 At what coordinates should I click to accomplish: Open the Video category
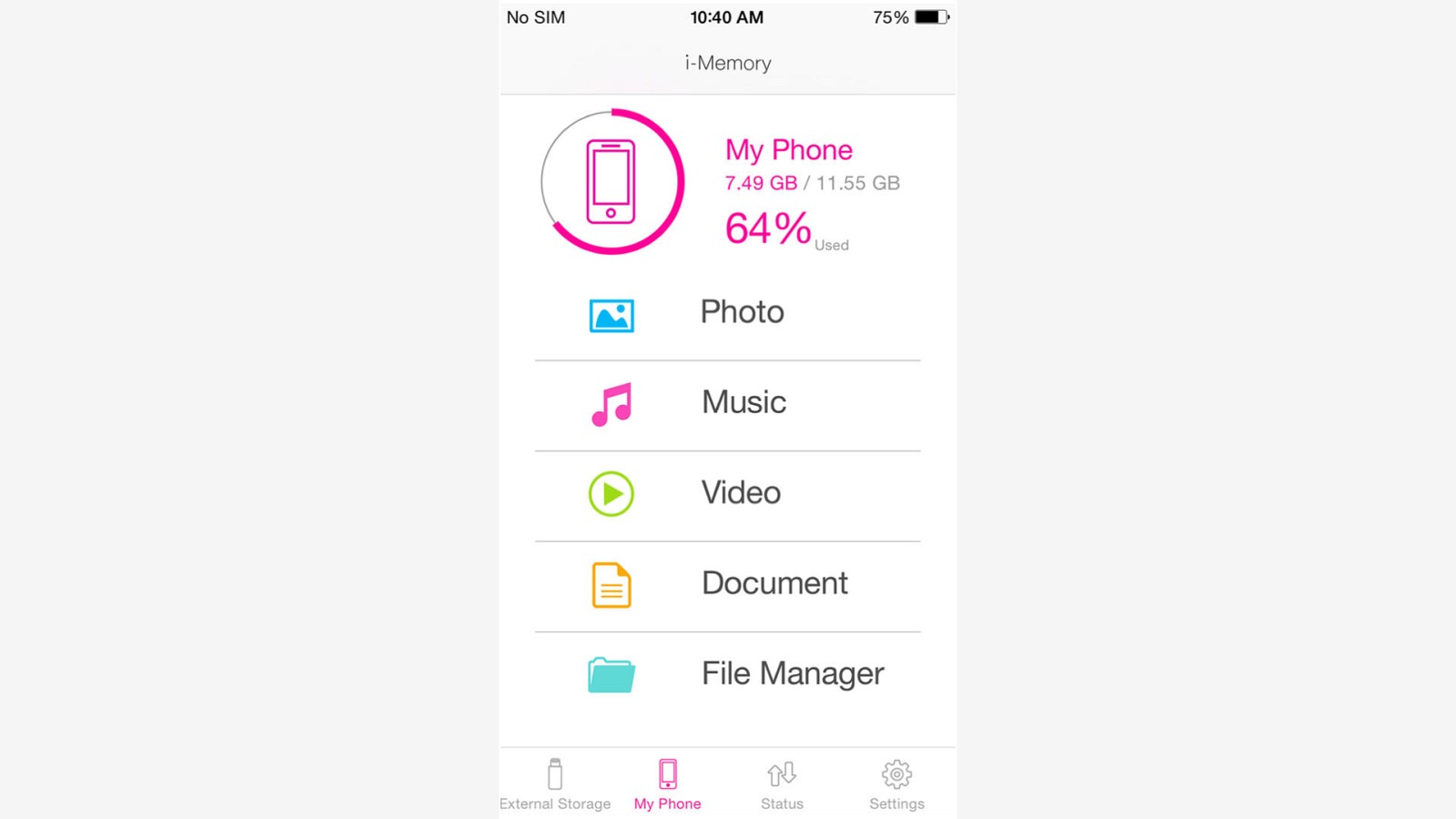(728, 493)
